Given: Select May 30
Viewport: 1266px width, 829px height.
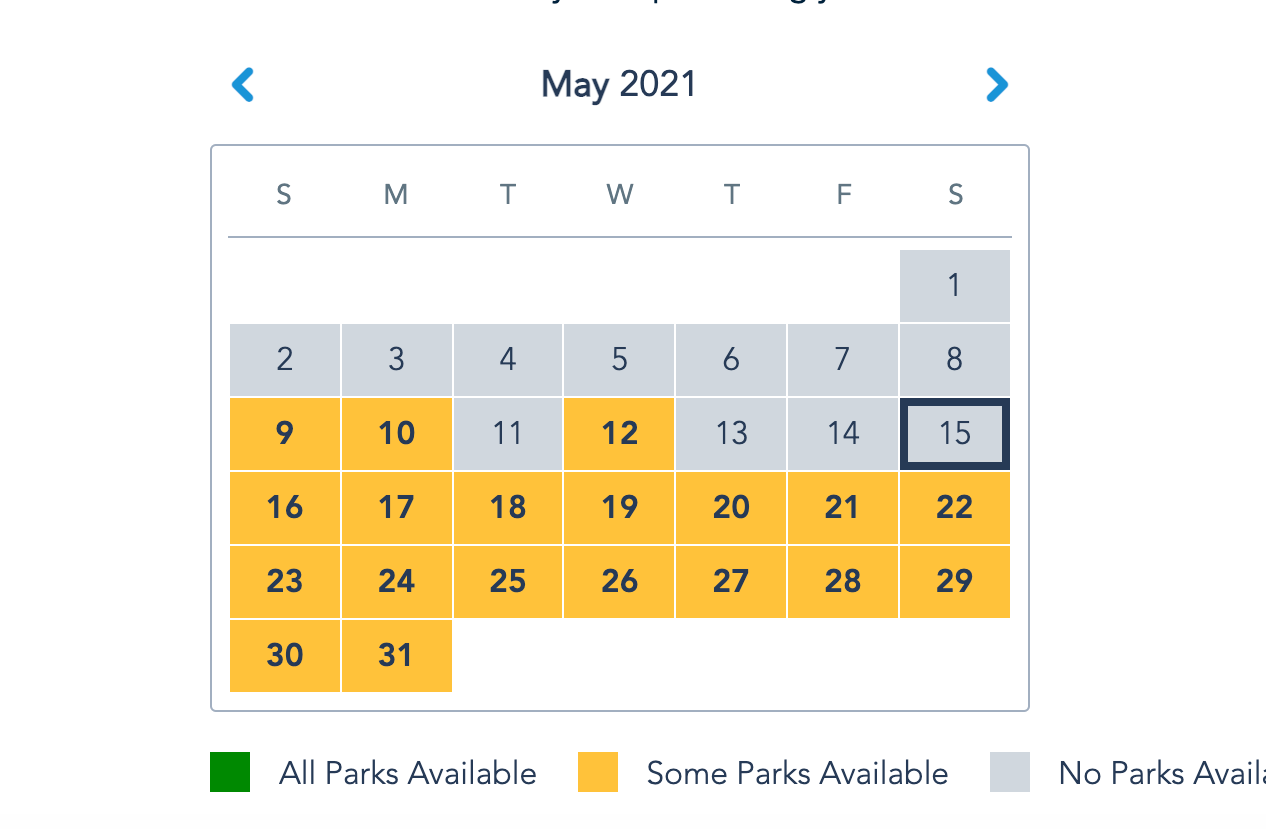Looking at the screenshot, I should [x=285, y=656].
